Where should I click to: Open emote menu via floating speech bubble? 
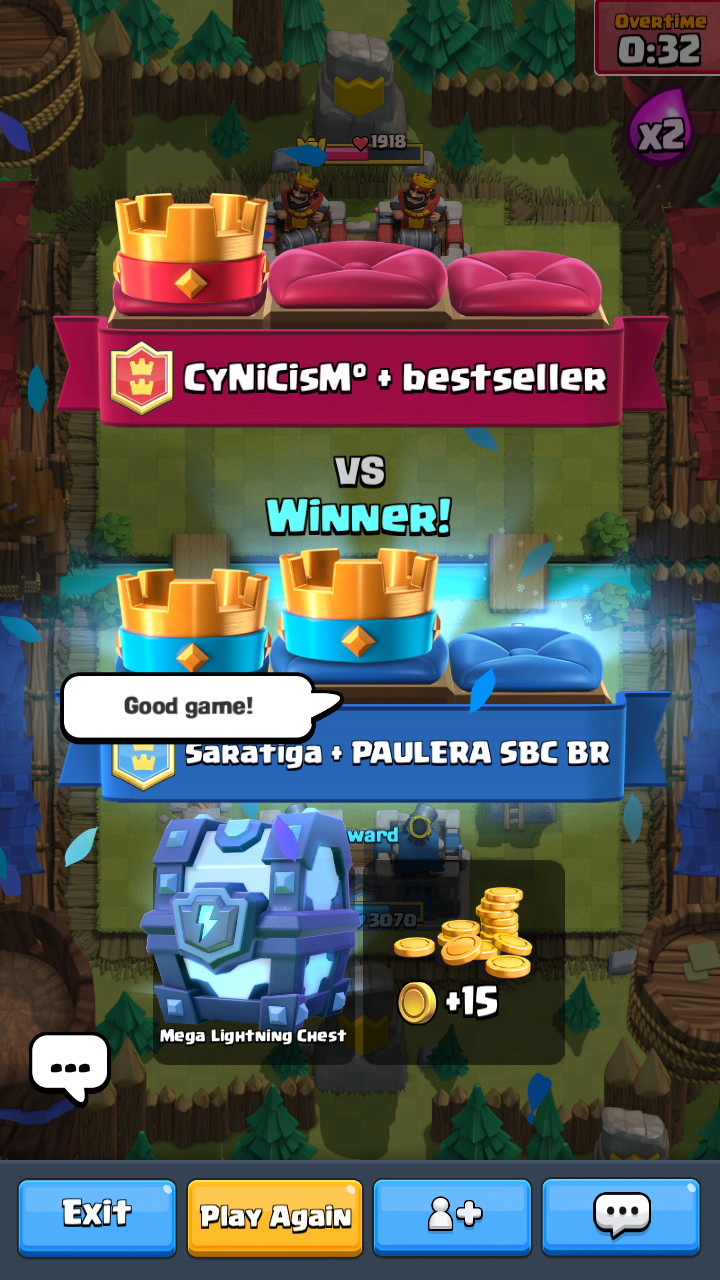point(70,1066)
